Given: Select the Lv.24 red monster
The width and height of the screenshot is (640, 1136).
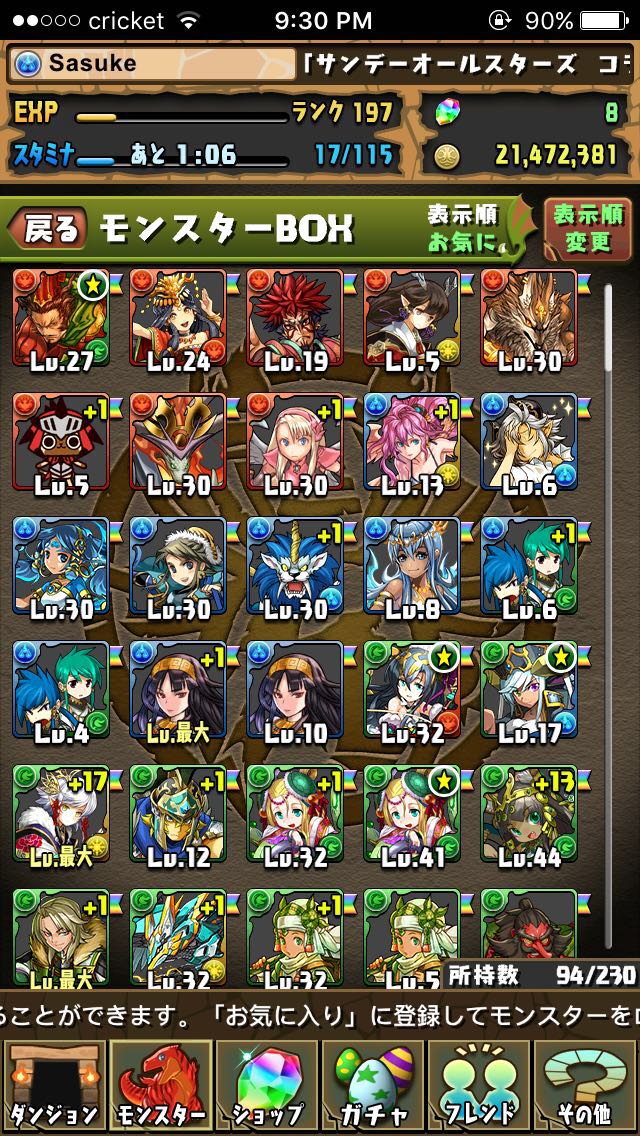Looking at the screenshot, I should tap(178, 319).
